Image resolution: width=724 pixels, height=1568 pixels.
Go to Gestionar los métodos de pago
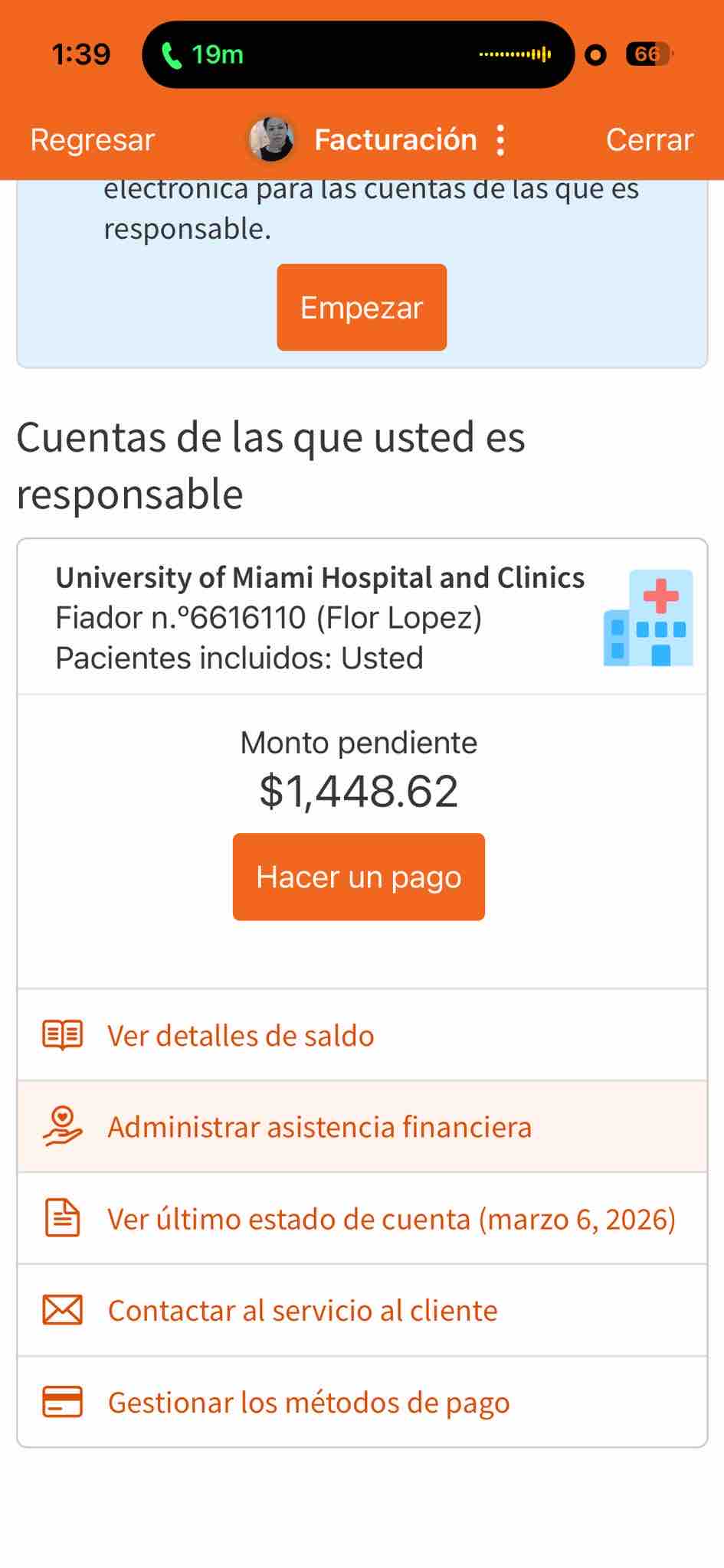[x=309, y=1403]
